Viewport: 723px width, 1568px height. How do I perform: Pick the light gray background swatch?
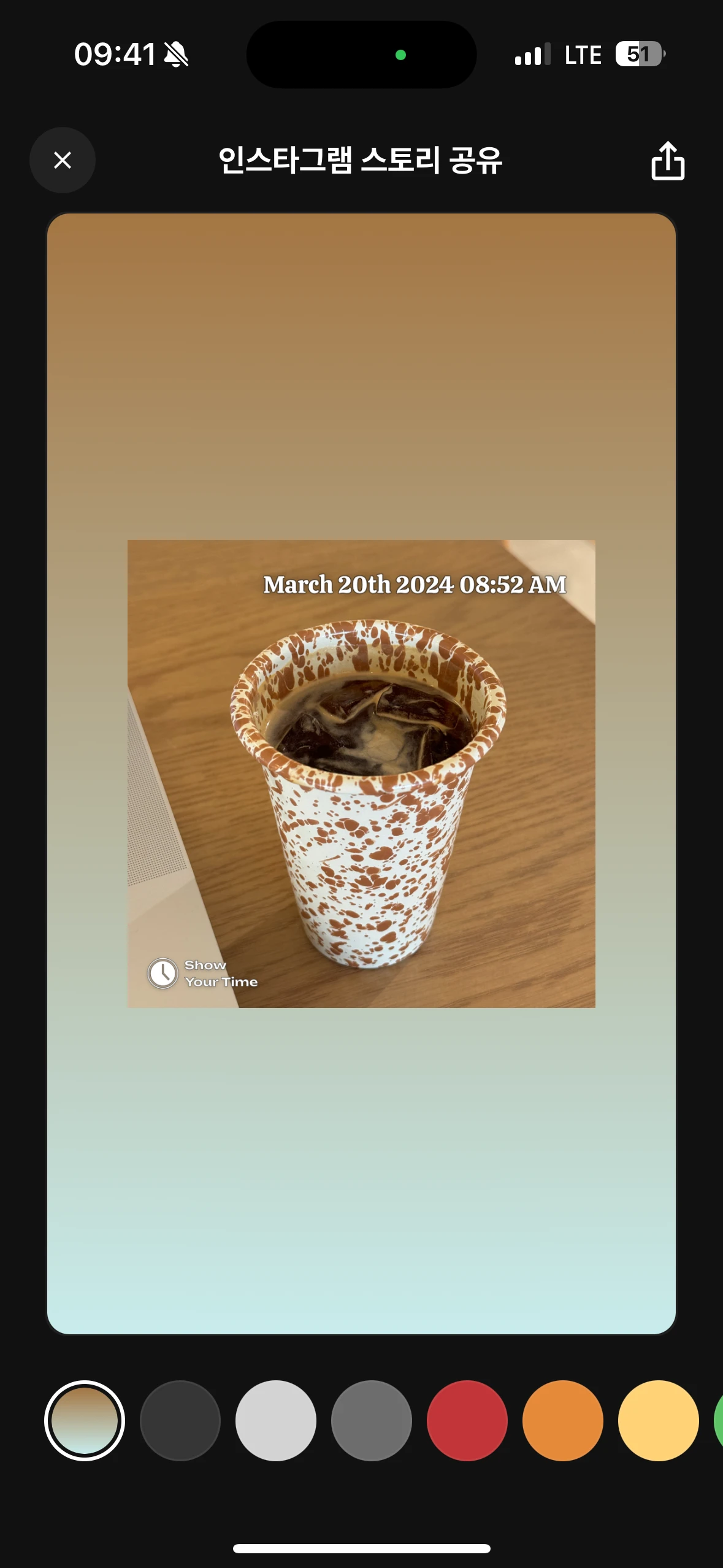(276, 1420)
